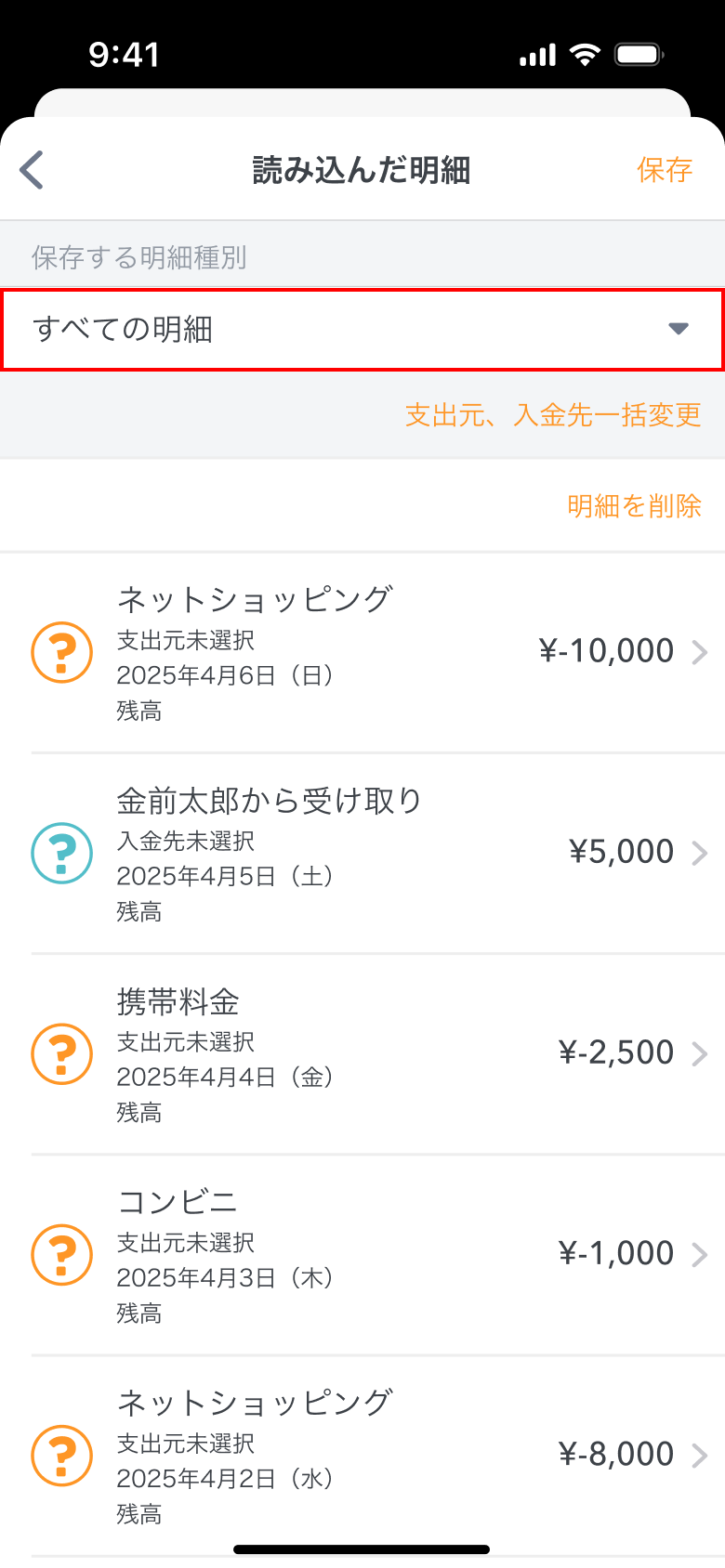Open the ¥-8,000 ネットショッピング entry
Screen dimensions: 725x1568
(x=362, y=1456)
